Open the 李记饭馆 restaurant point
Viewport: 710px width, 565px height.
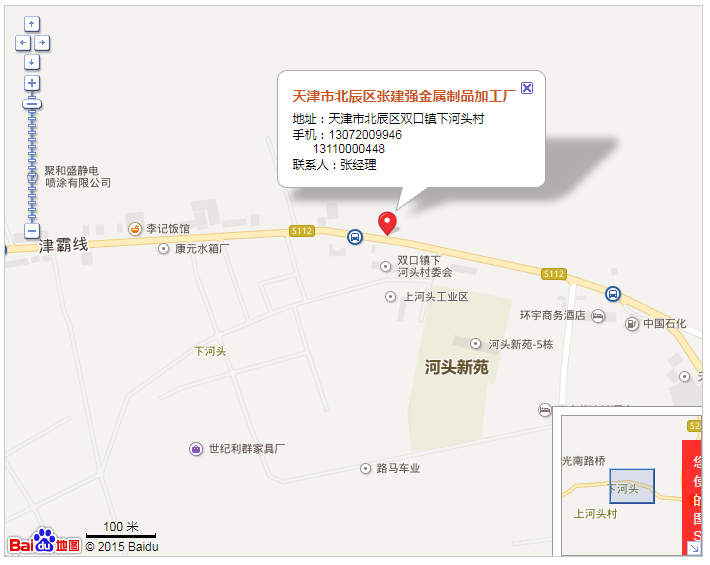click(x=134, y=228)
